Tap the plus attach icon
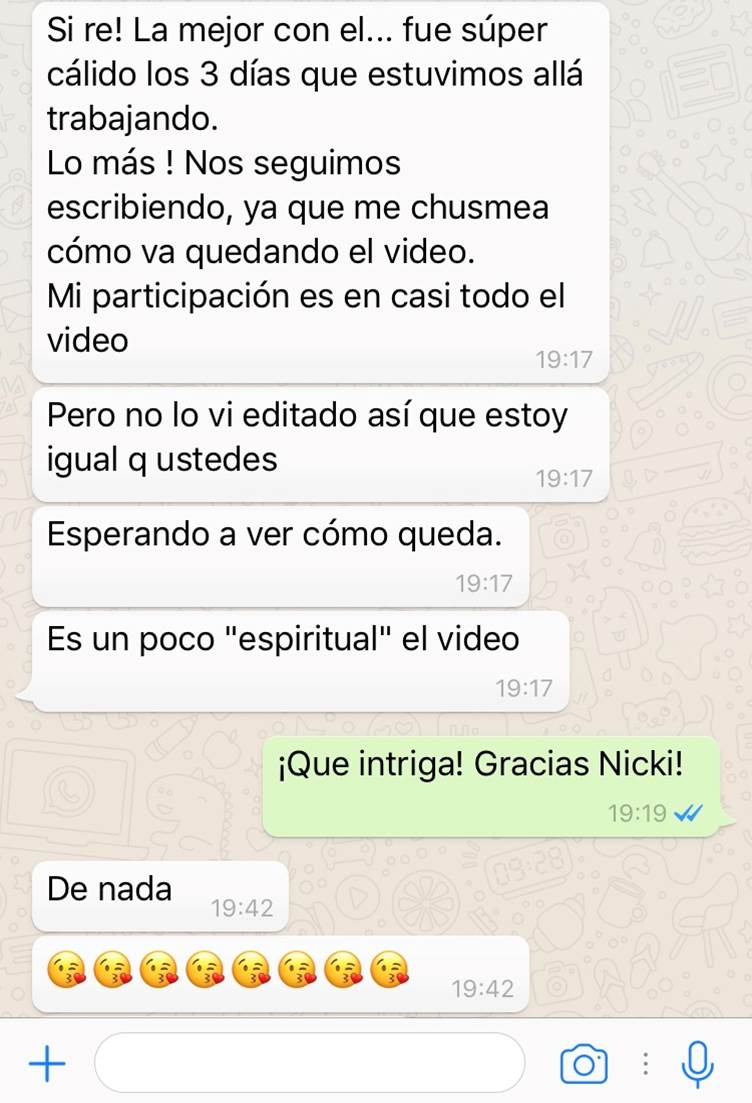The width and height of the screenshot is (752, 1103). point(46,1064)
